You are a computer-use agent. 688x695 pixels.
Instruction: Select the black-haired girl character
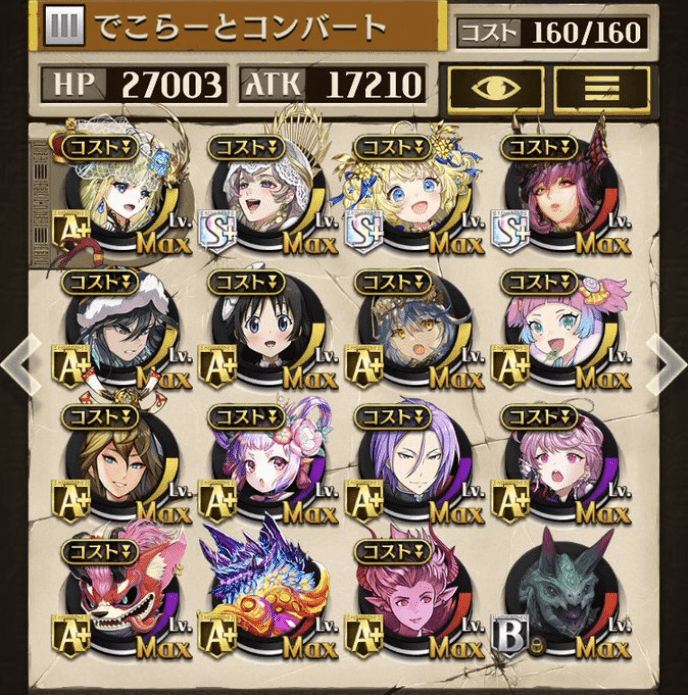(x=266, y=335)
